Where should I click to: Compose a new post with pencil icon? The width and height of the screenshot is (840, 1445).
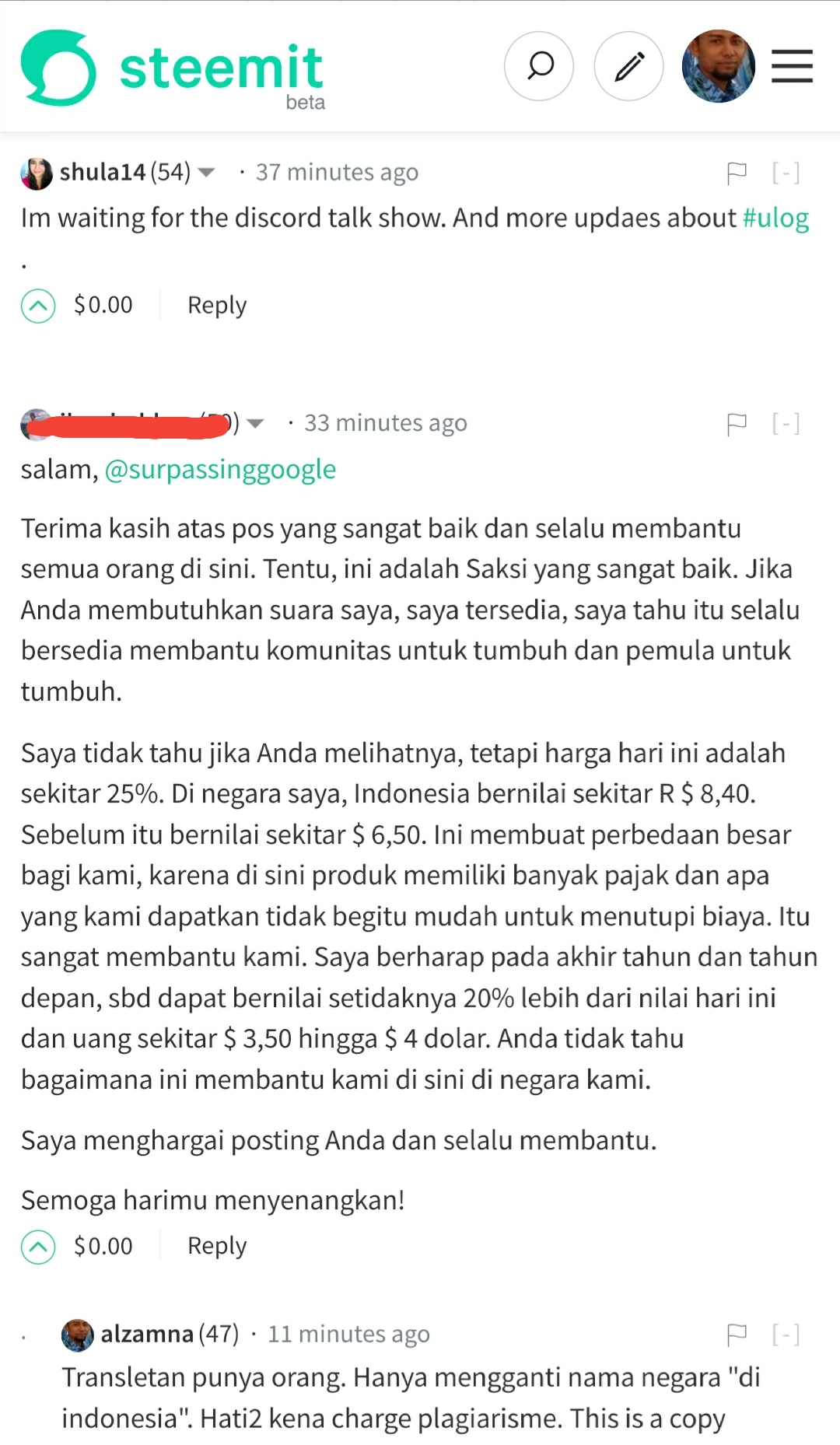click(x=628, y=66)
